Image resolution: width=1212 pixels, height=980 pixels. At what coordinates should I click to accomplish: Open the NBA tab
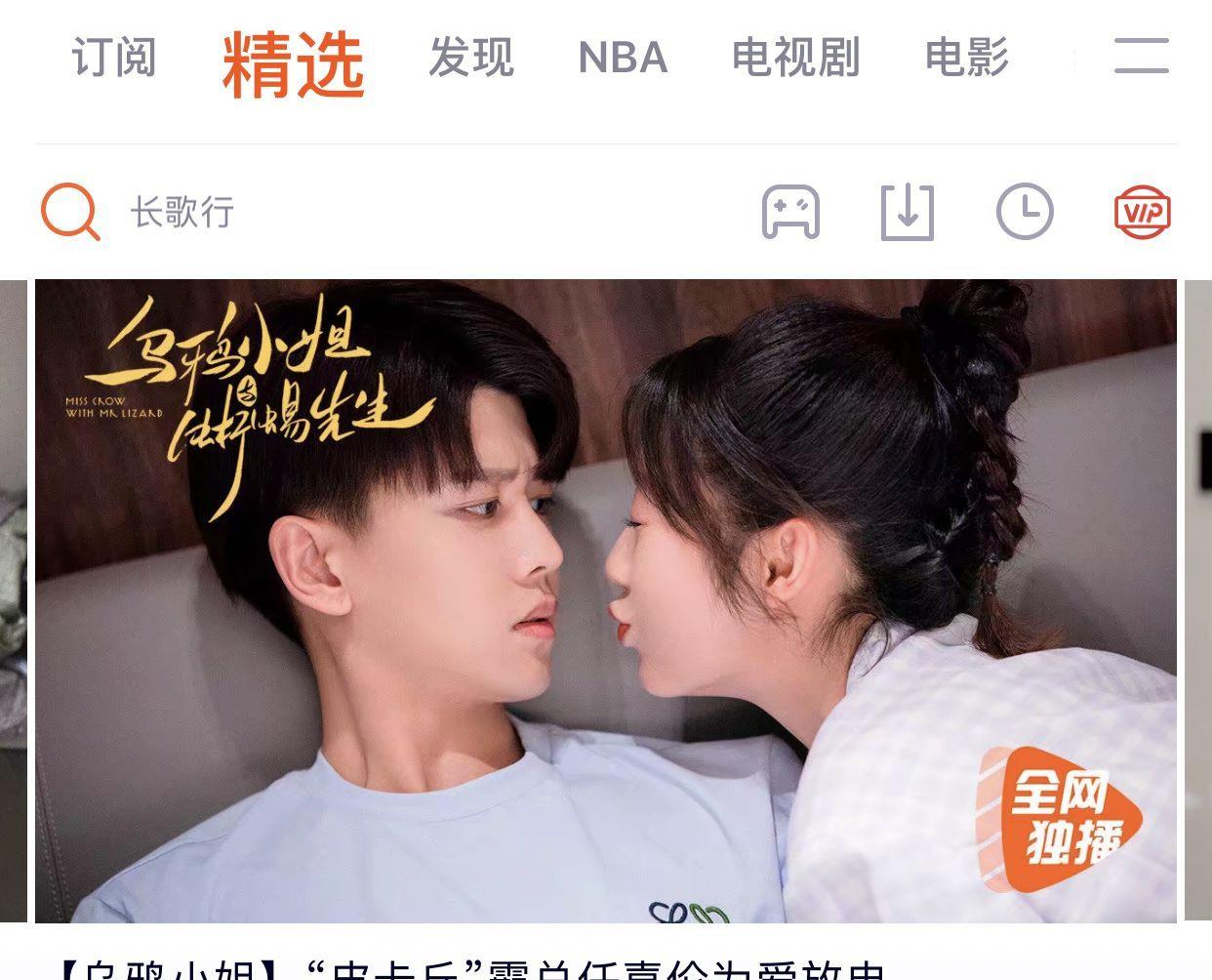click(x=623, y=58)
